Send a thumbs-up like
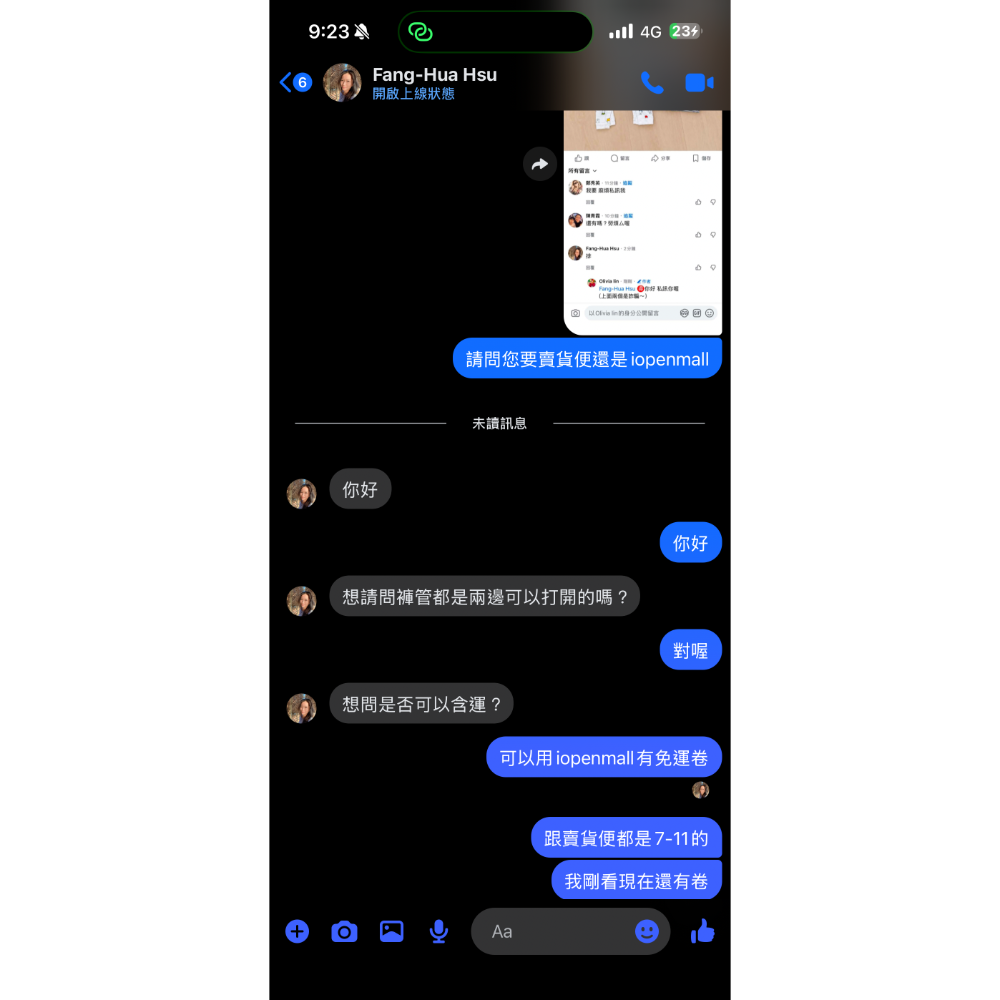 tap(703, 931)
